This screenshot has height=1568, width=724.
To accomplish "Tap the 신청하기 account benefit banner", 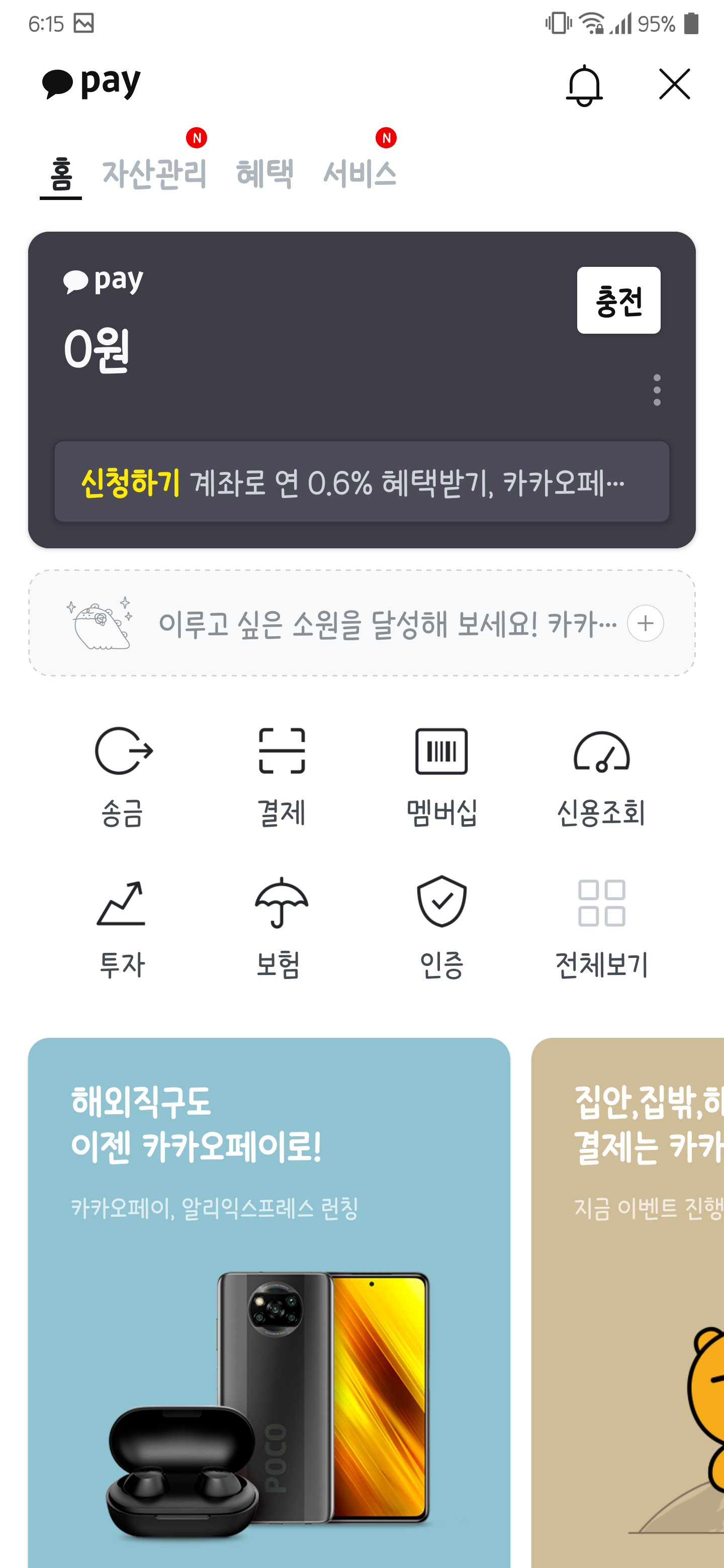I will pos(361,482).
